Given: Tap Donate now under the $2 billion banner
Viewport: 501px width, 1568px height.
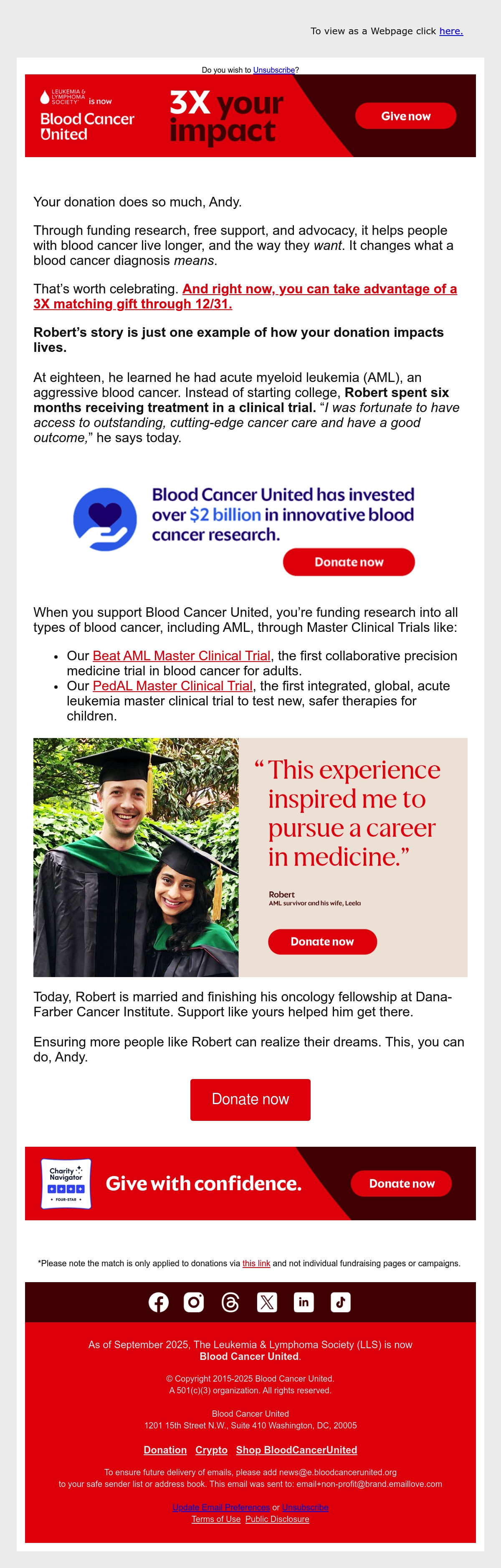Looking at the screenshot, I should 349,562.
